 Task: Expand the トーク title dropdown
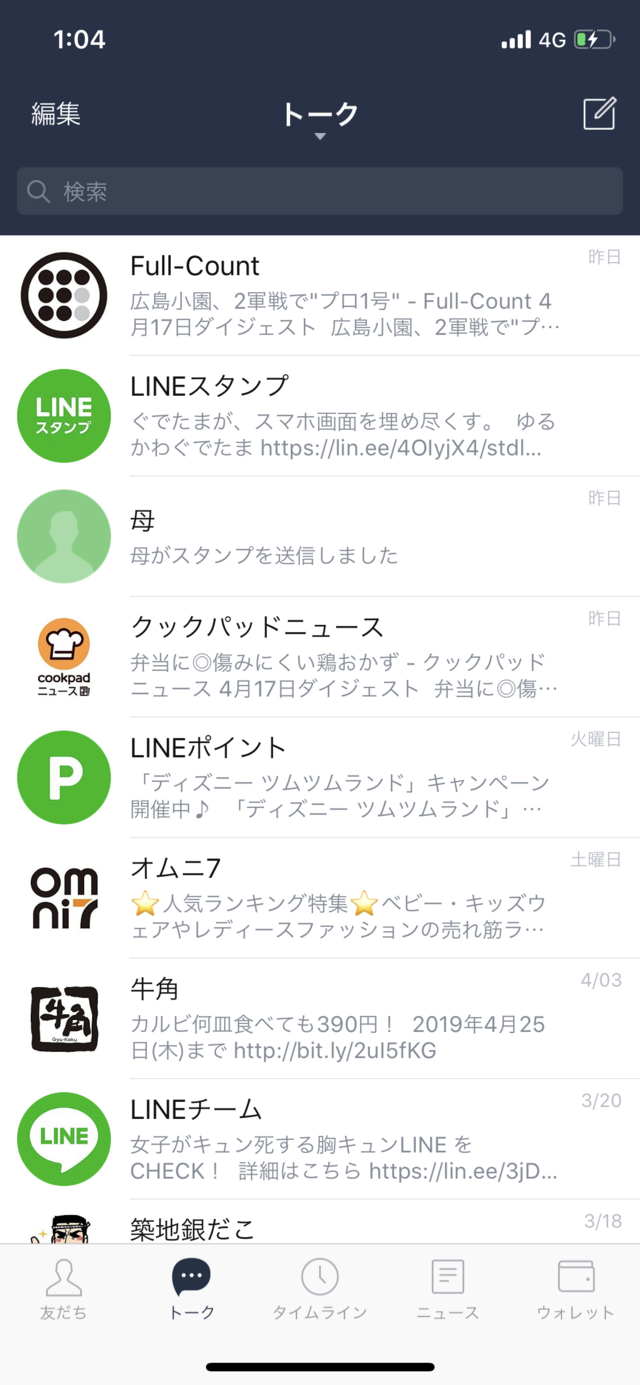pos(320,120)
